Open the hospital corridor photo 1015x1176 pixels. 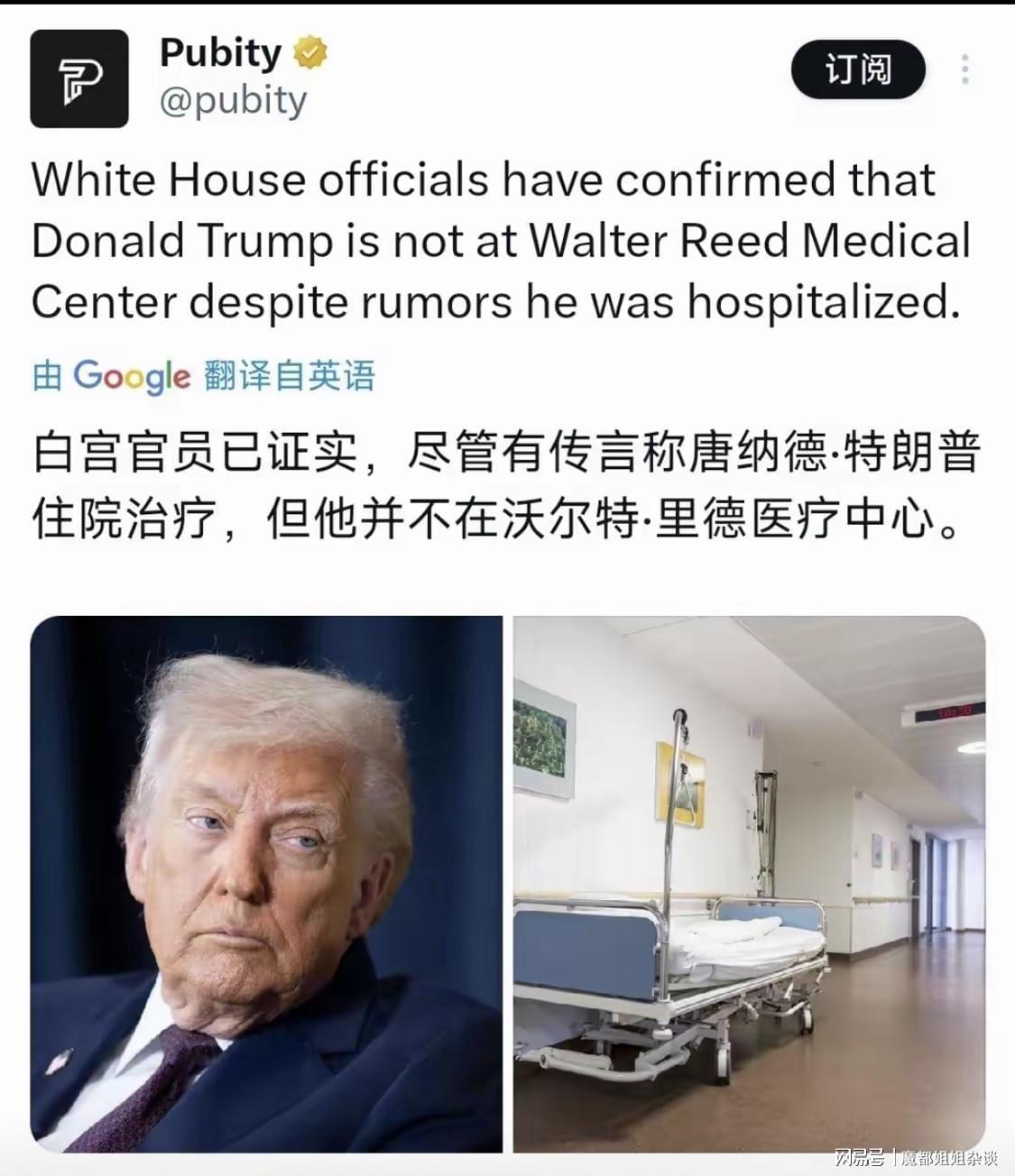pos(749,883)
